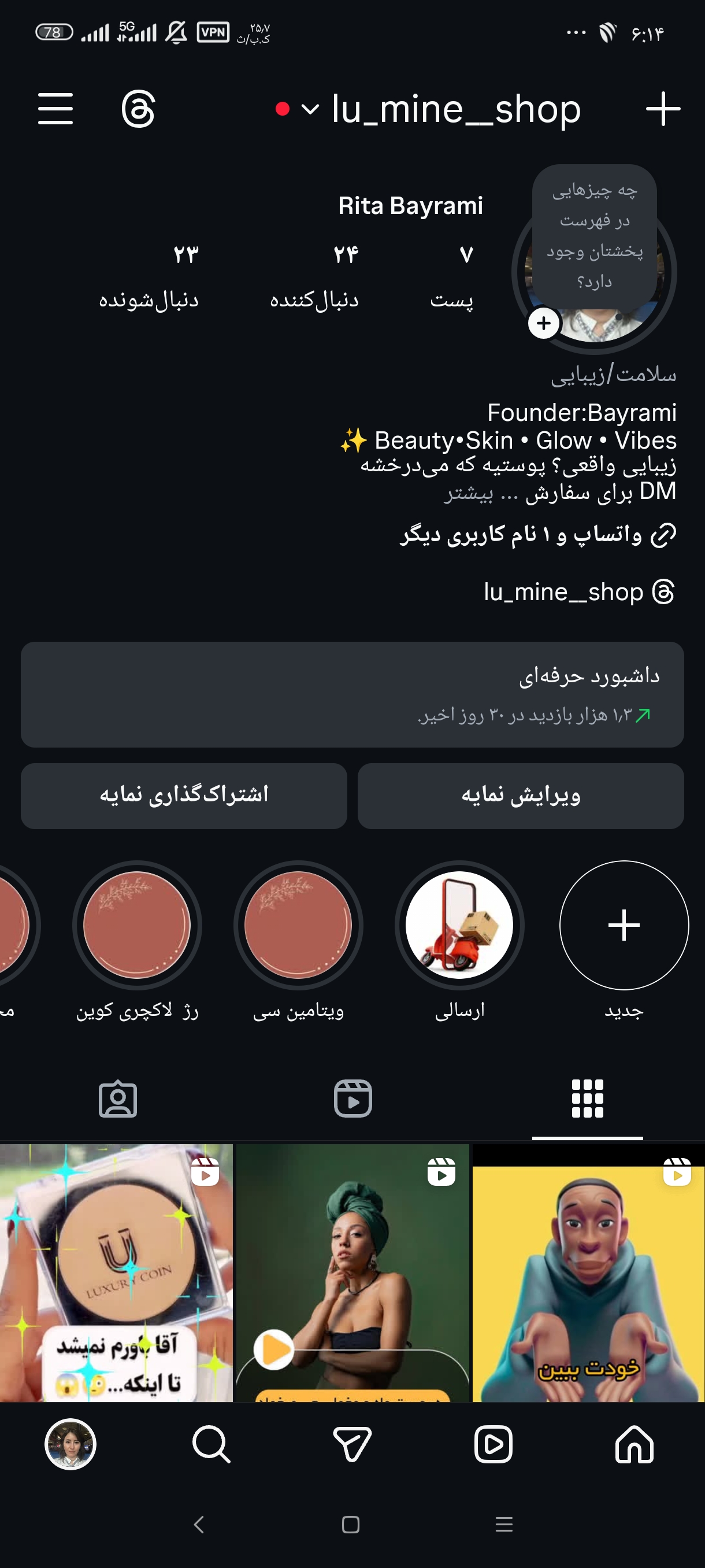705x1568 pixels.
Task: Open the Luxury Coin reel thumbnail
Action: [116, 1272]
